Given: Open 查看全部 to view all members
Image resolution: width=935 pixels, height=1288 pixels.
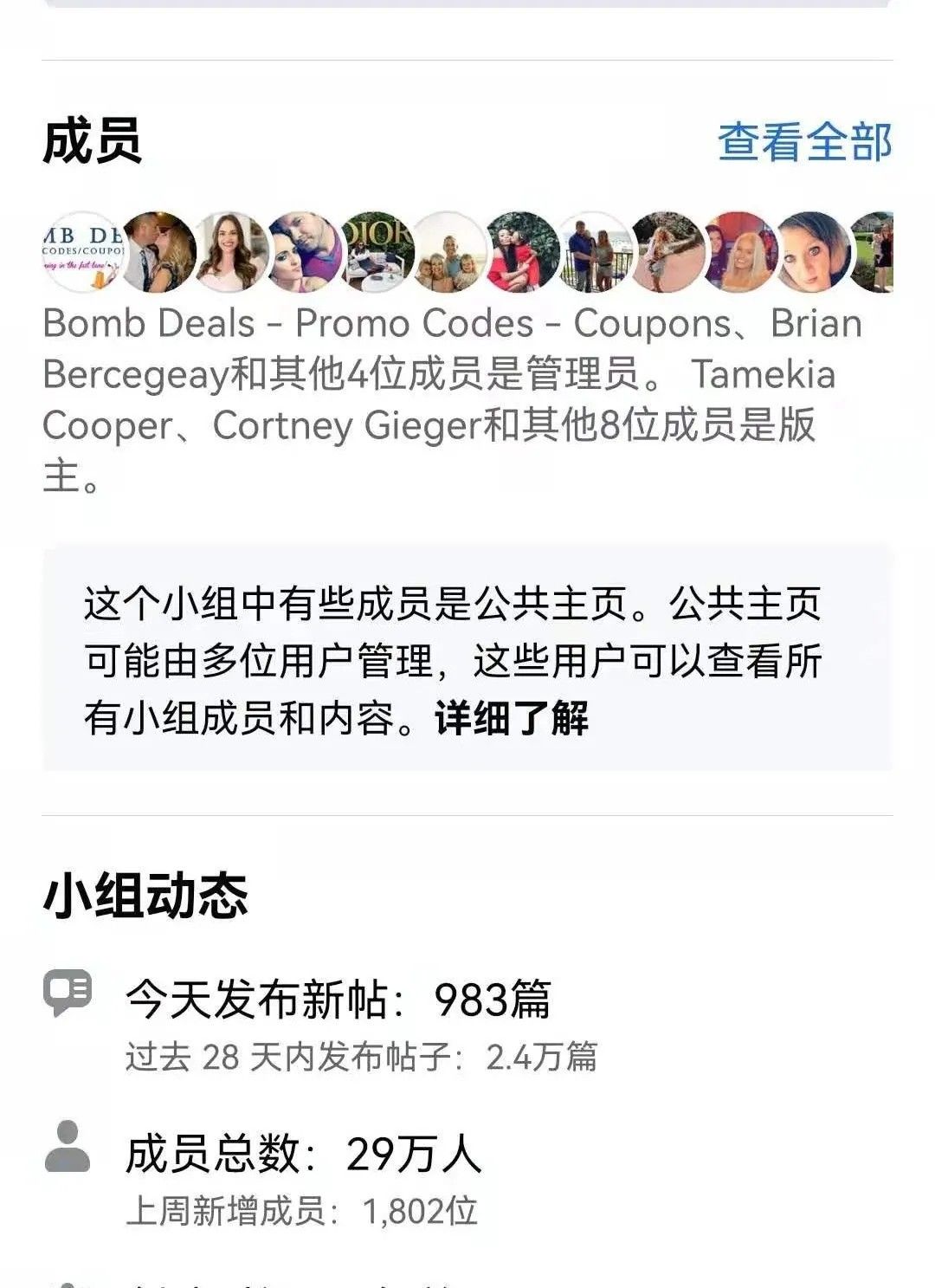Looking at the screenshot, I should (x=804, y=142).
